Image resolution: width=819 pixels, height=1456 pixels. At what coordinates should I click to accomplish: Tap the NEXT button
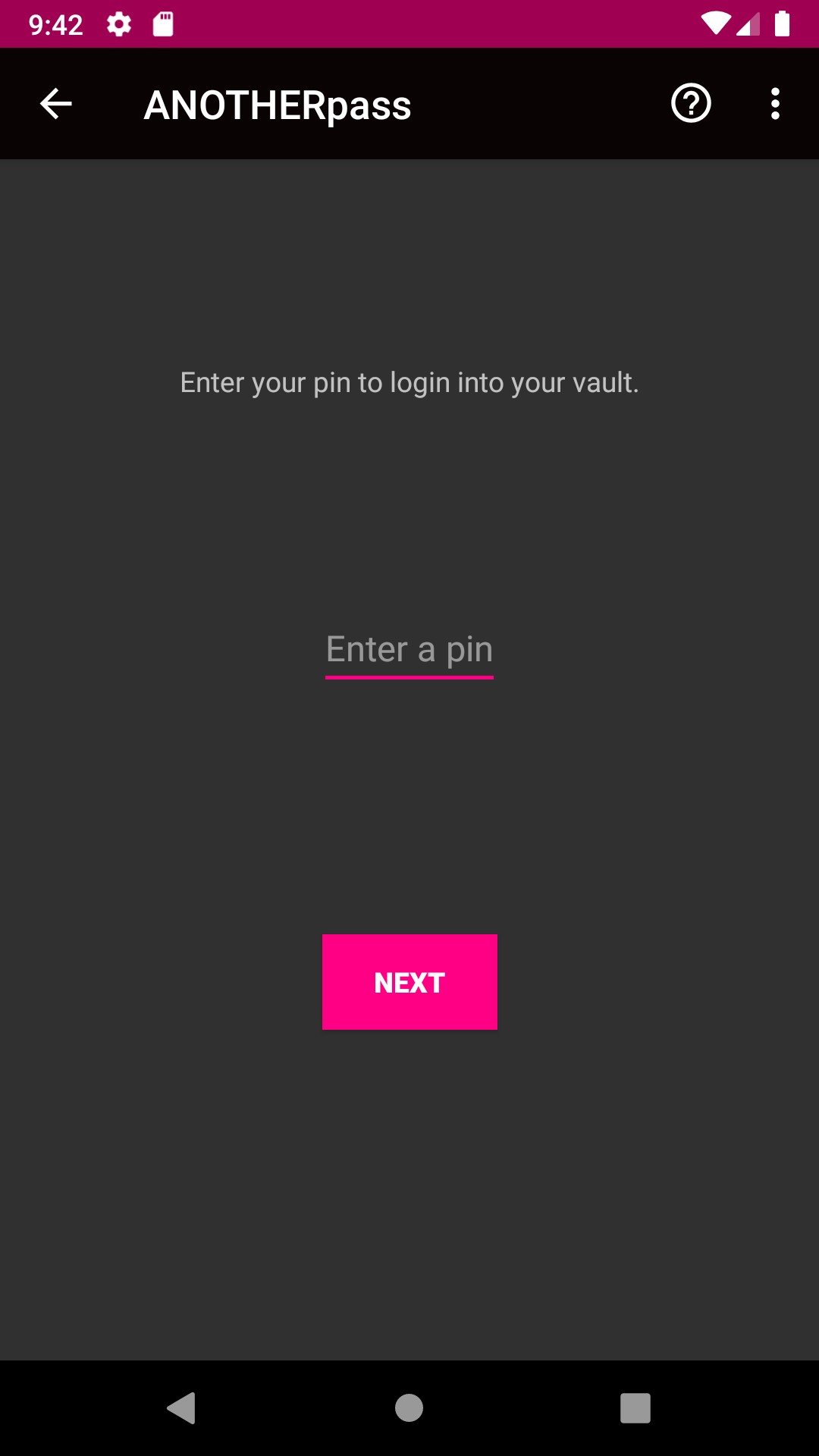pyautogui.click(x=409, y=982)
